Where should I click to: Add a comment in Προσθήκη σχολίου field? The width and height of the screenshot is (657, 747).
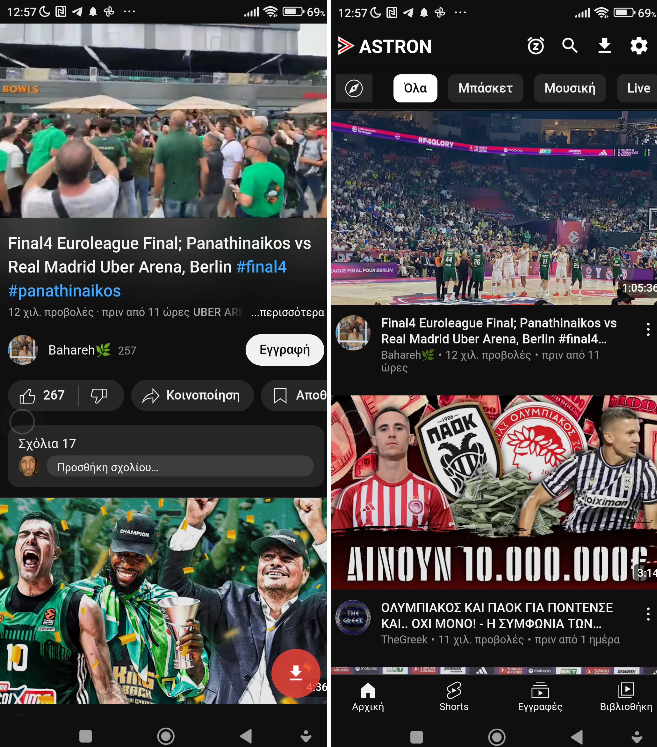pos(178,467)
